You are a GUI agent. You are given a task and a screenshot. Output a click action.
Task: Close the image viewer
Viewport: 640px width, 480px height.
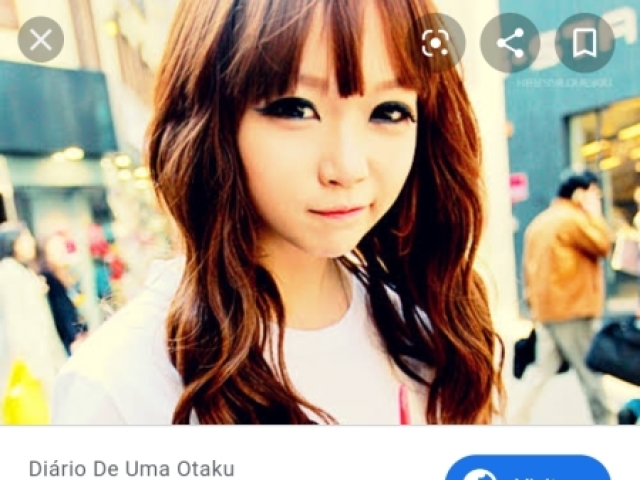[x=41, y=40]
